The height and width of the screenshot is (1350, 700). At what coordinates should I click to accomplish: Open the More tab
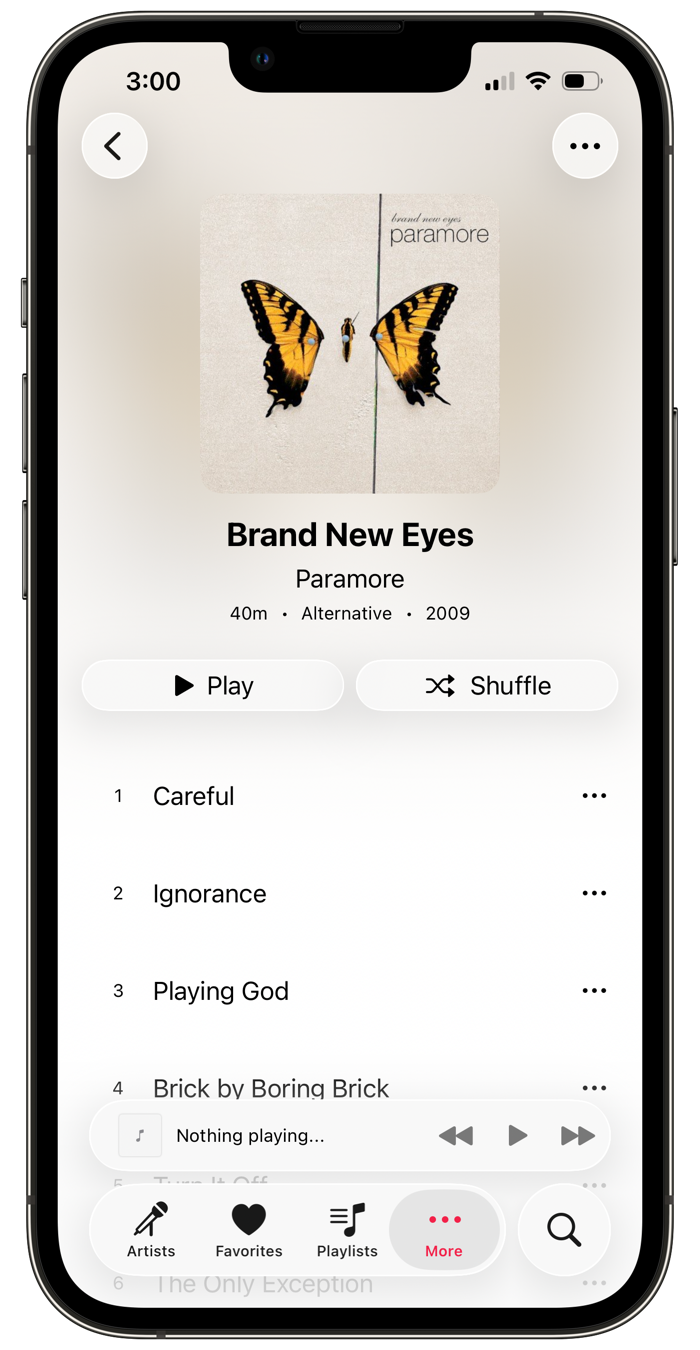pyautogui.click(x=444, y=1230)
